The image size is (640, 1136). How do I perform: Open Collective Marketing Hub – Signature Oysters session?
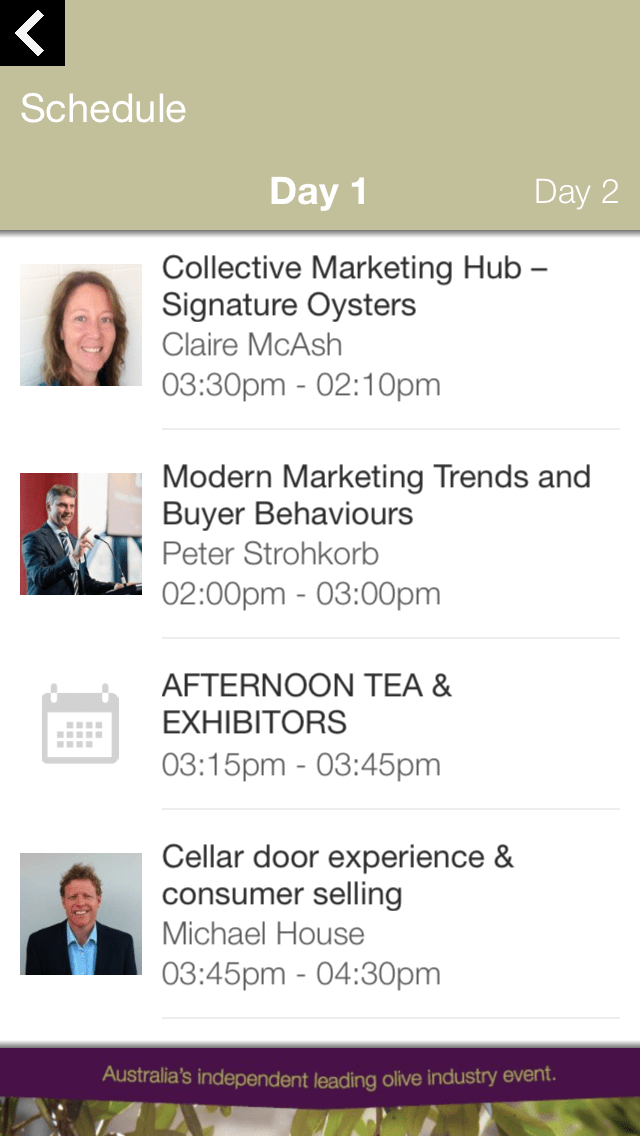354,286
